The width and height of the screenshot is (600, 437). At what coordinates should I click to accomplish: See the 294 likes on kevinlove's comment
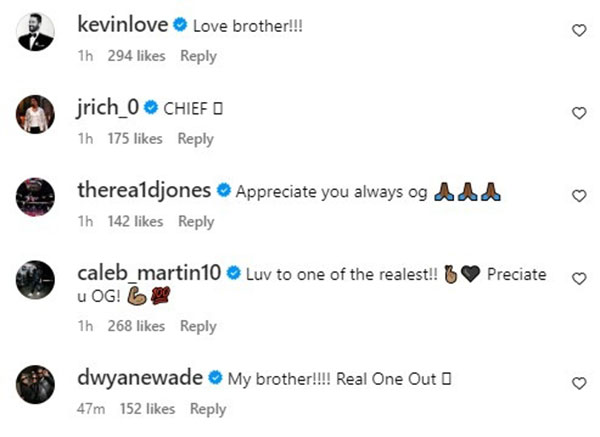138,56
